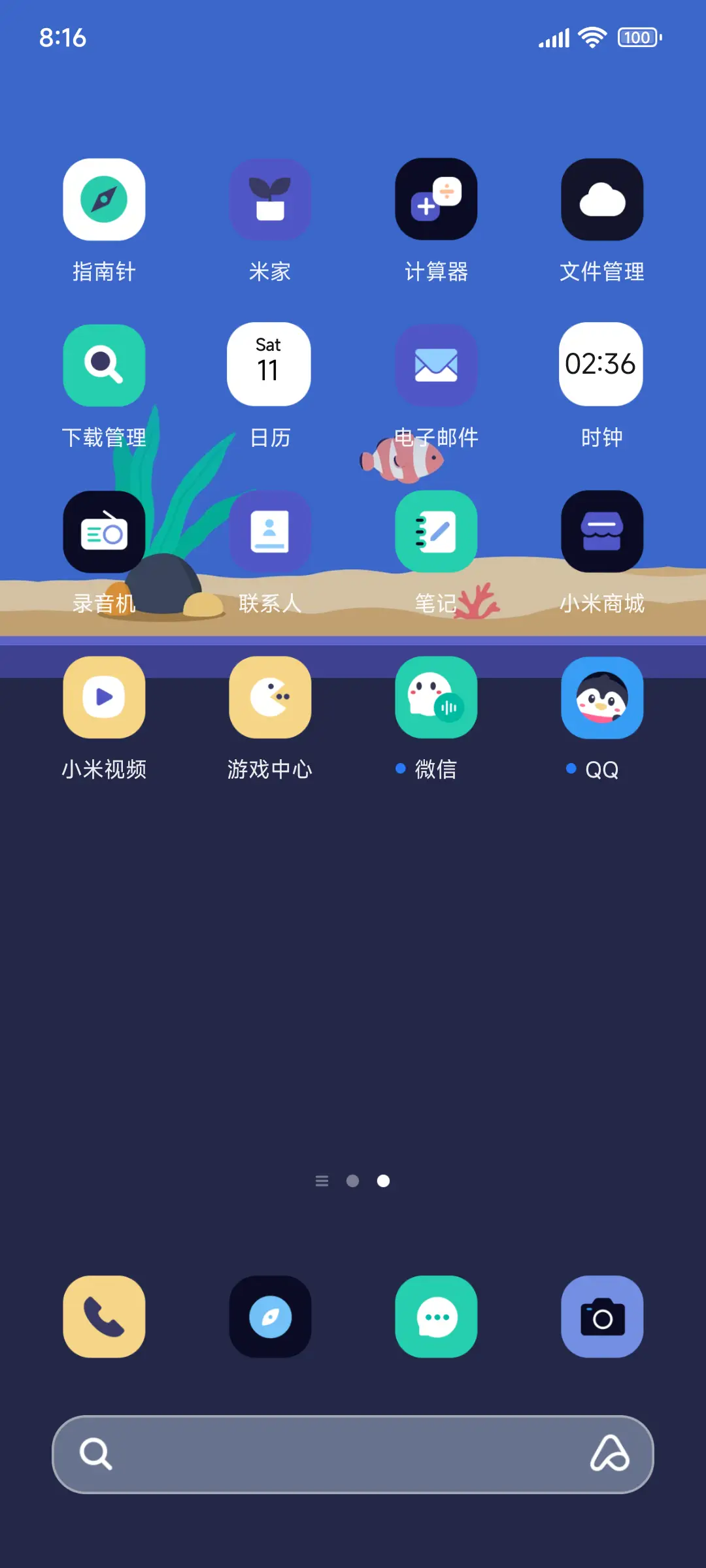
Task: Open 小米视频 video app
Action: click(x=104, y=696)
